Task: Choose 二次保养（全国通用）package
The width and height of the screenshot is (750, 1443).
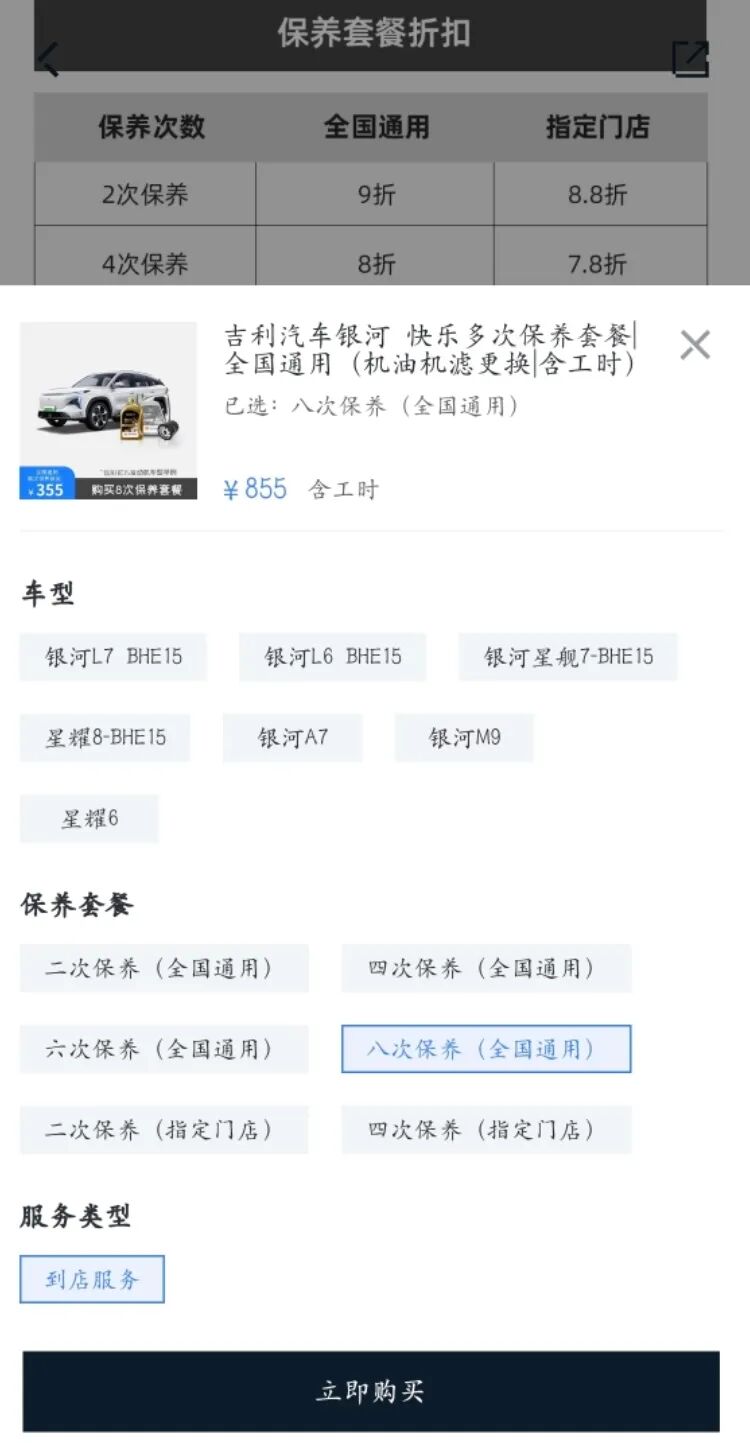Action: click(164, 968)
